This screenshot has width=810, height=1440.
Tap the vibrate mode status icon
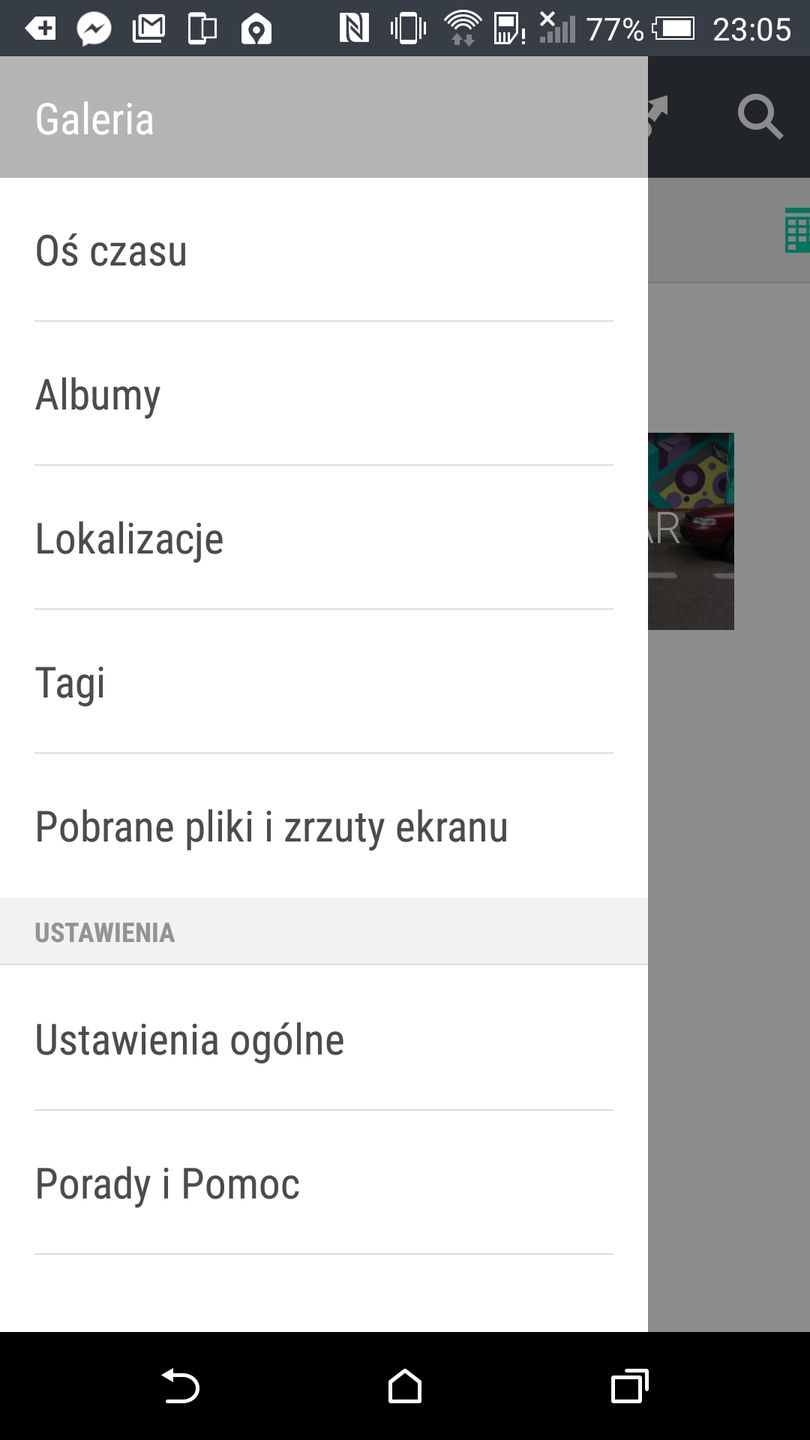tap(406, 28)
